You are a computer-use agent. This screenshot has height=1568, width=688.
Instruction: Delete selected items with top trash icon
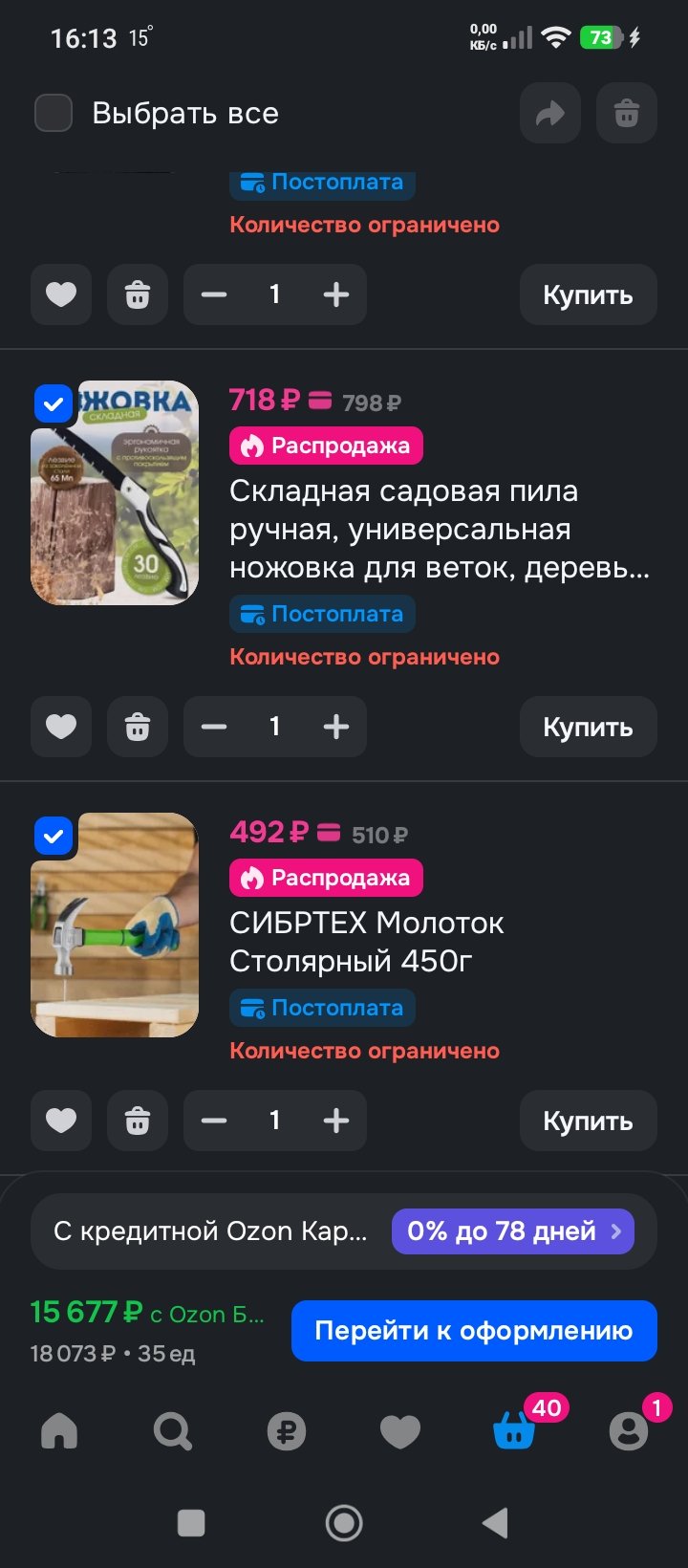click(627, 114)
